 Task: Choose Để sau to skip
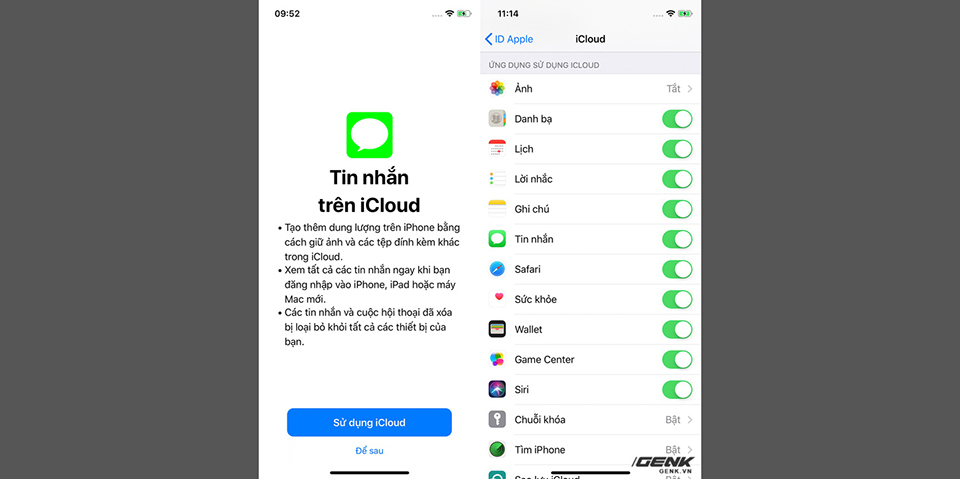tap(369, 451)
